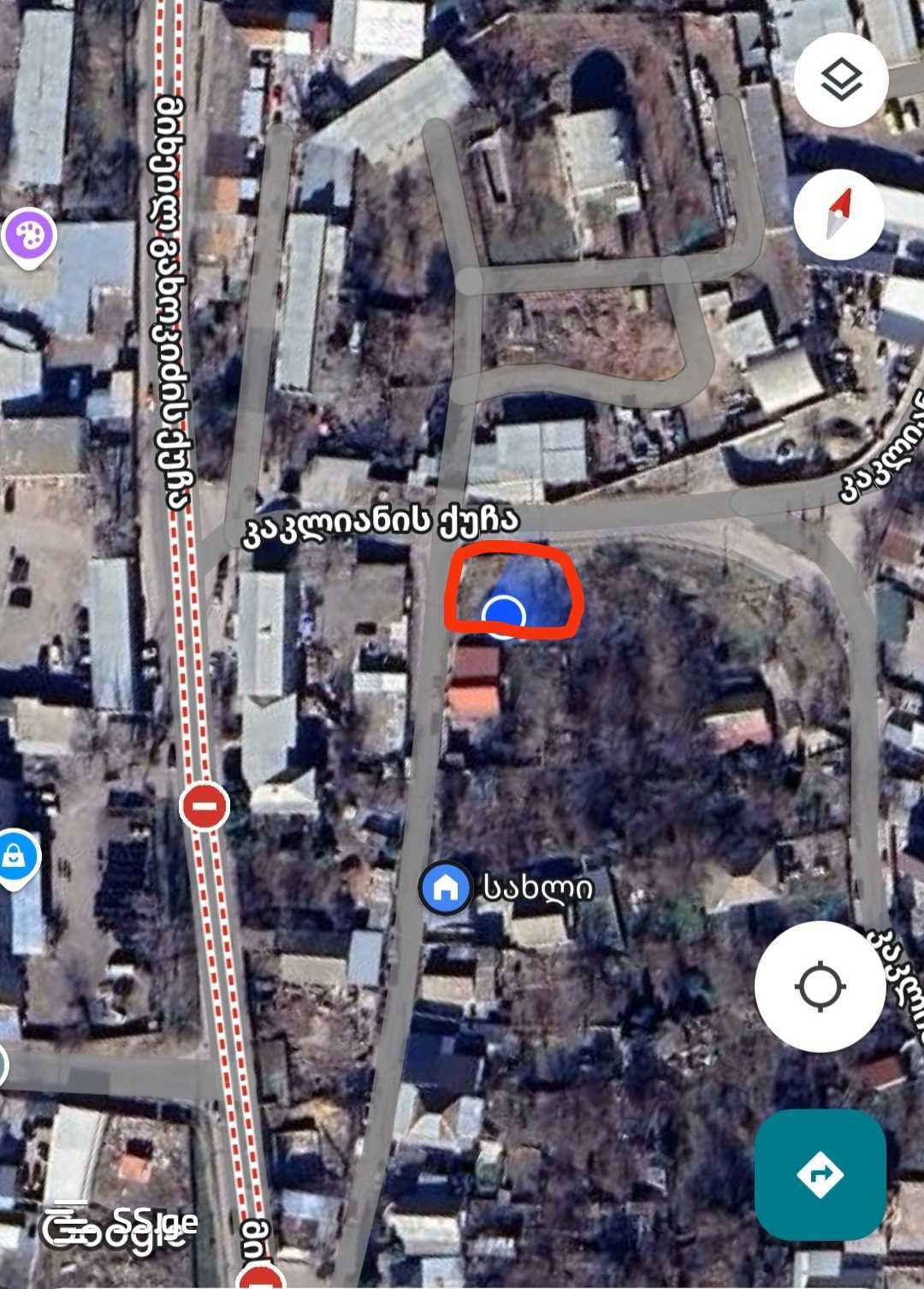Image resolution: width=924 pixels, height=1289 pixels.
Task: Center map on my current location
Action: [820, 986]
